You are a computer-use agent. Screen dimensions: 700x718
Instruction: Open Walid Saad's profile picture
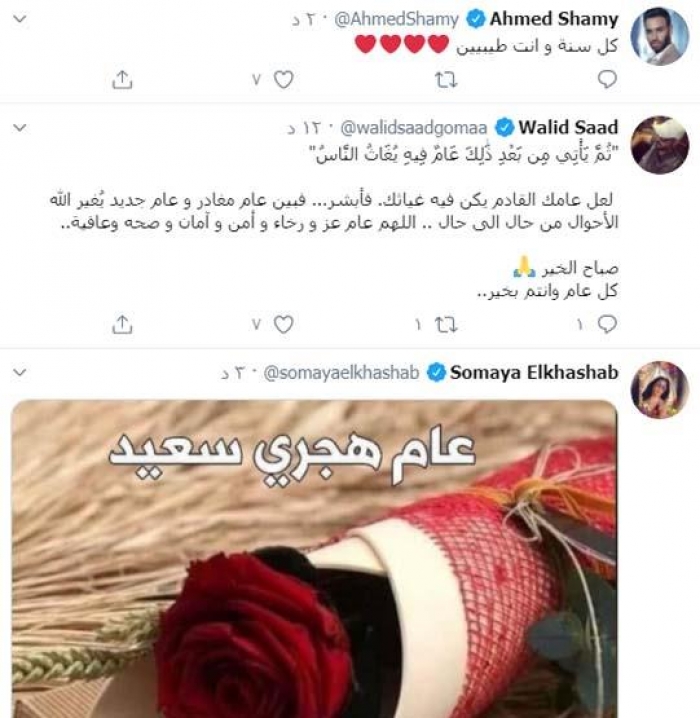[x=660, y=145]
